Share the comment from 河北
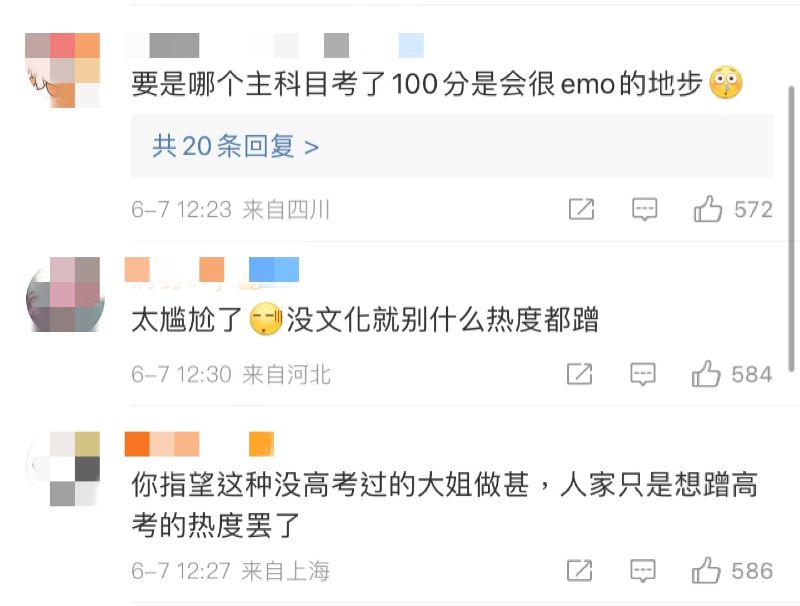This screenshot has height=606, width=800. [x=581, y=374]
